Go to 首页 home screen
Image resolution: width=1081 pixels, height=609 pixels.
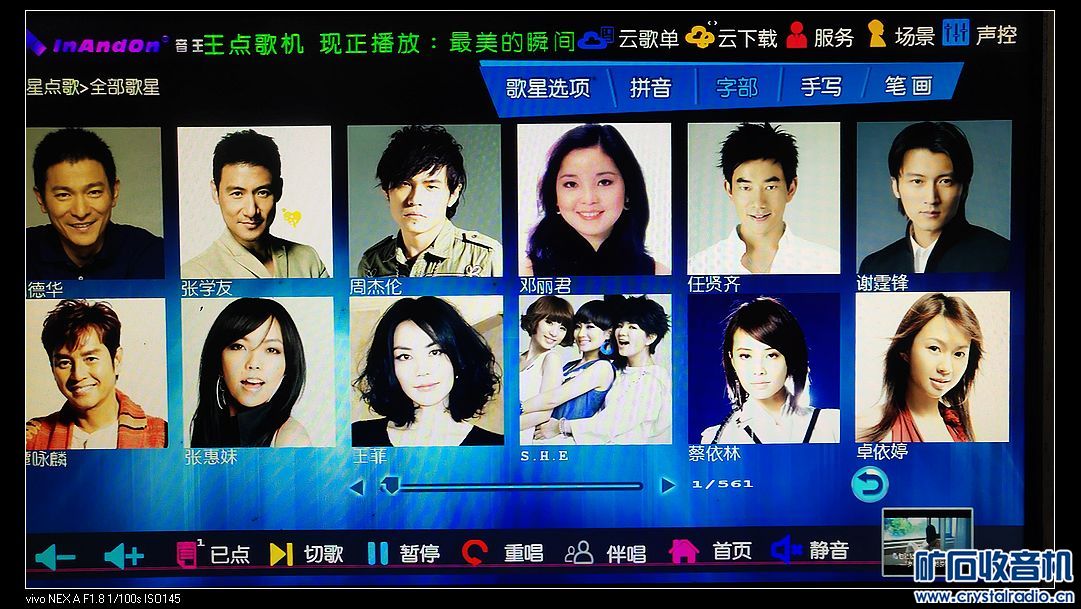click(711, 550)
